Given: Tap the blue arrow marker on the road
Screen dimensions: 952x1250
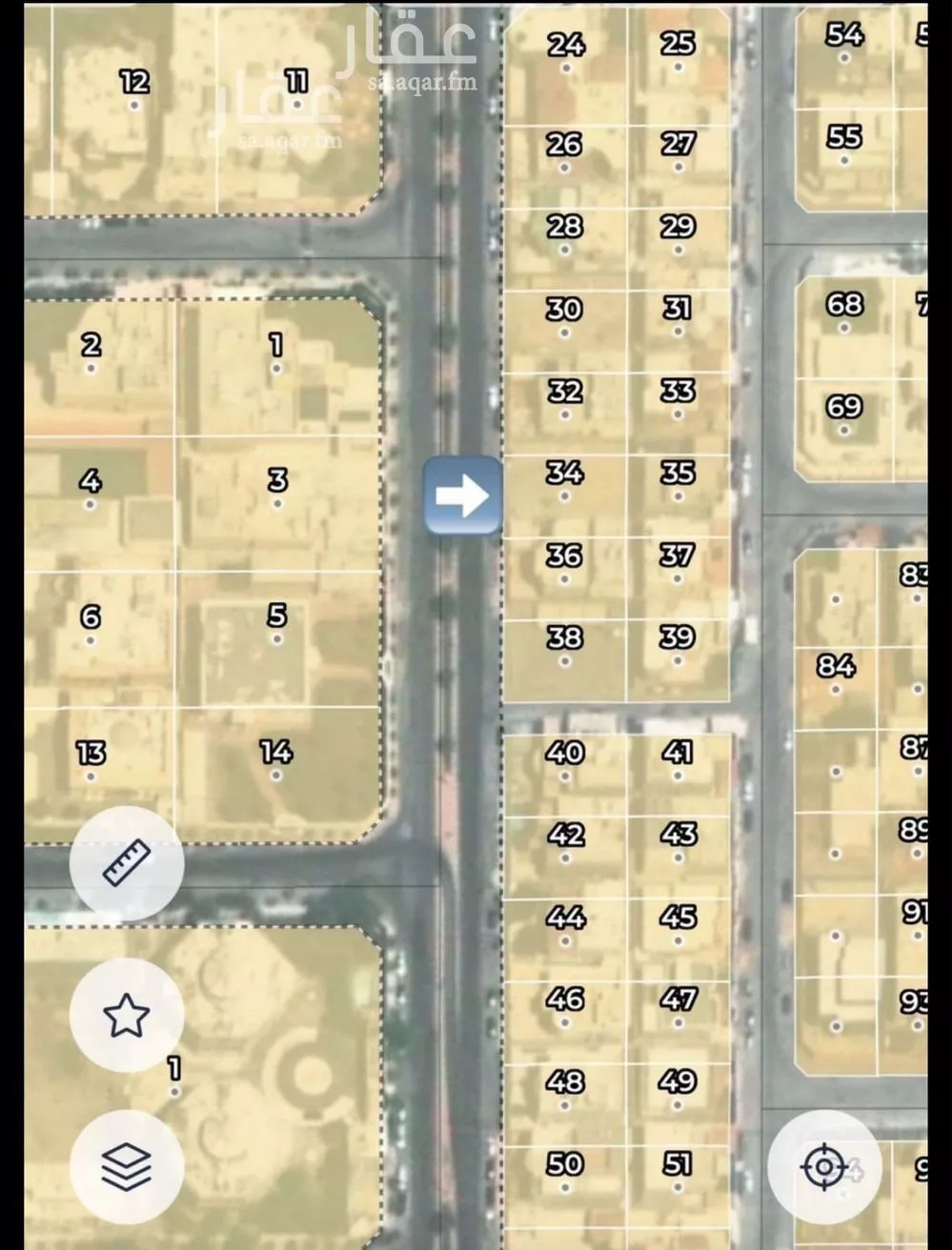Looking at the screenshot, I should point(463,495).
